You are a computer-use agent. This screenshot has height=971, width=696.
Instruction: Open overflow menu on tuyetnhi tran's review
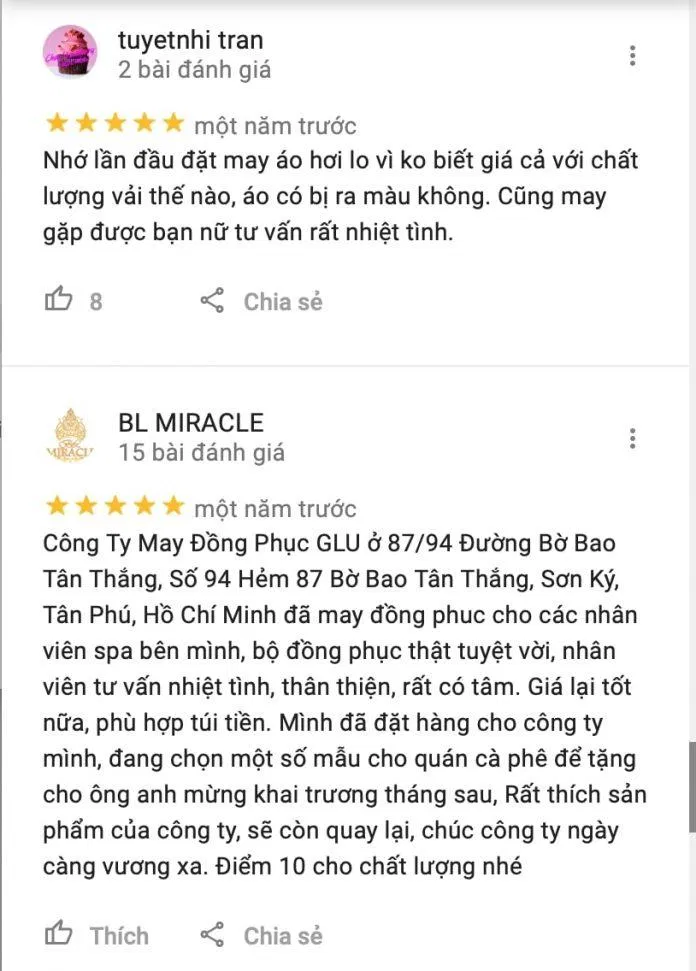point(632,56)
